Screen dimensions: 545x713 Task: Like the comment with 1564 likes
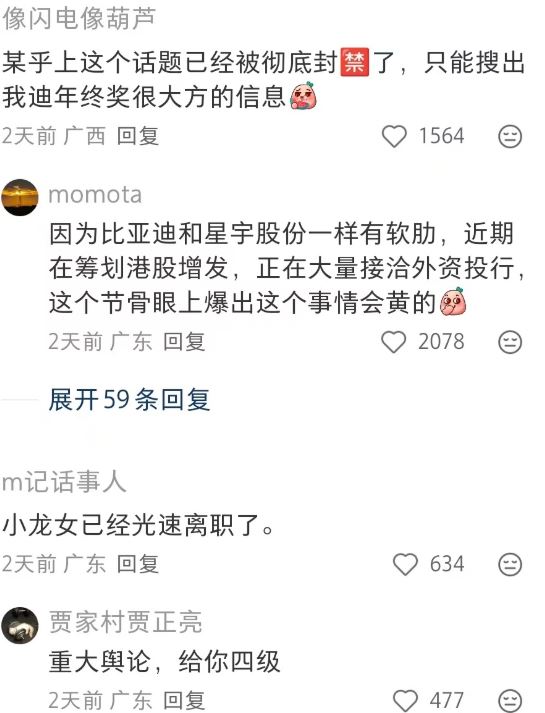coord(394,136)
